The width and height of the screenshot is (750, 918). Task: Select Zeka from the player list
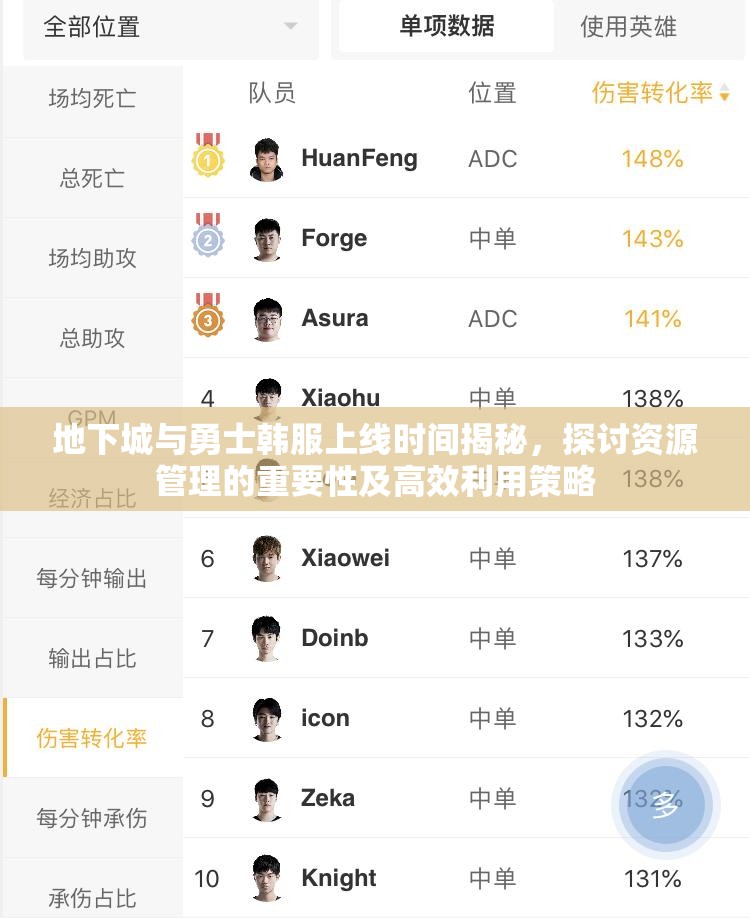(x=327, y=798)
